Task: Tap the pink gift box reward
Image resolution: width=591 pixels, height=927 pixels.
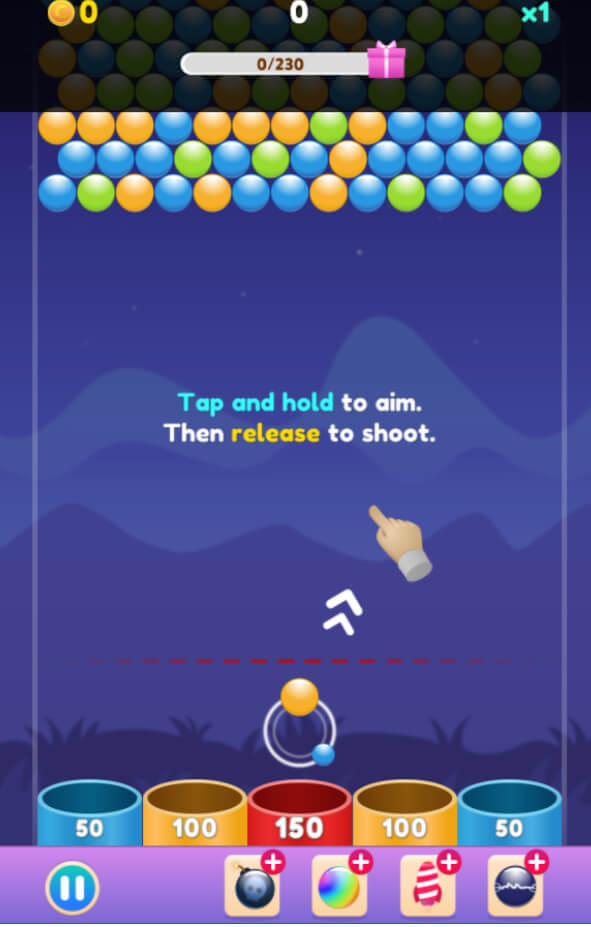Action: tap(387, 60)
